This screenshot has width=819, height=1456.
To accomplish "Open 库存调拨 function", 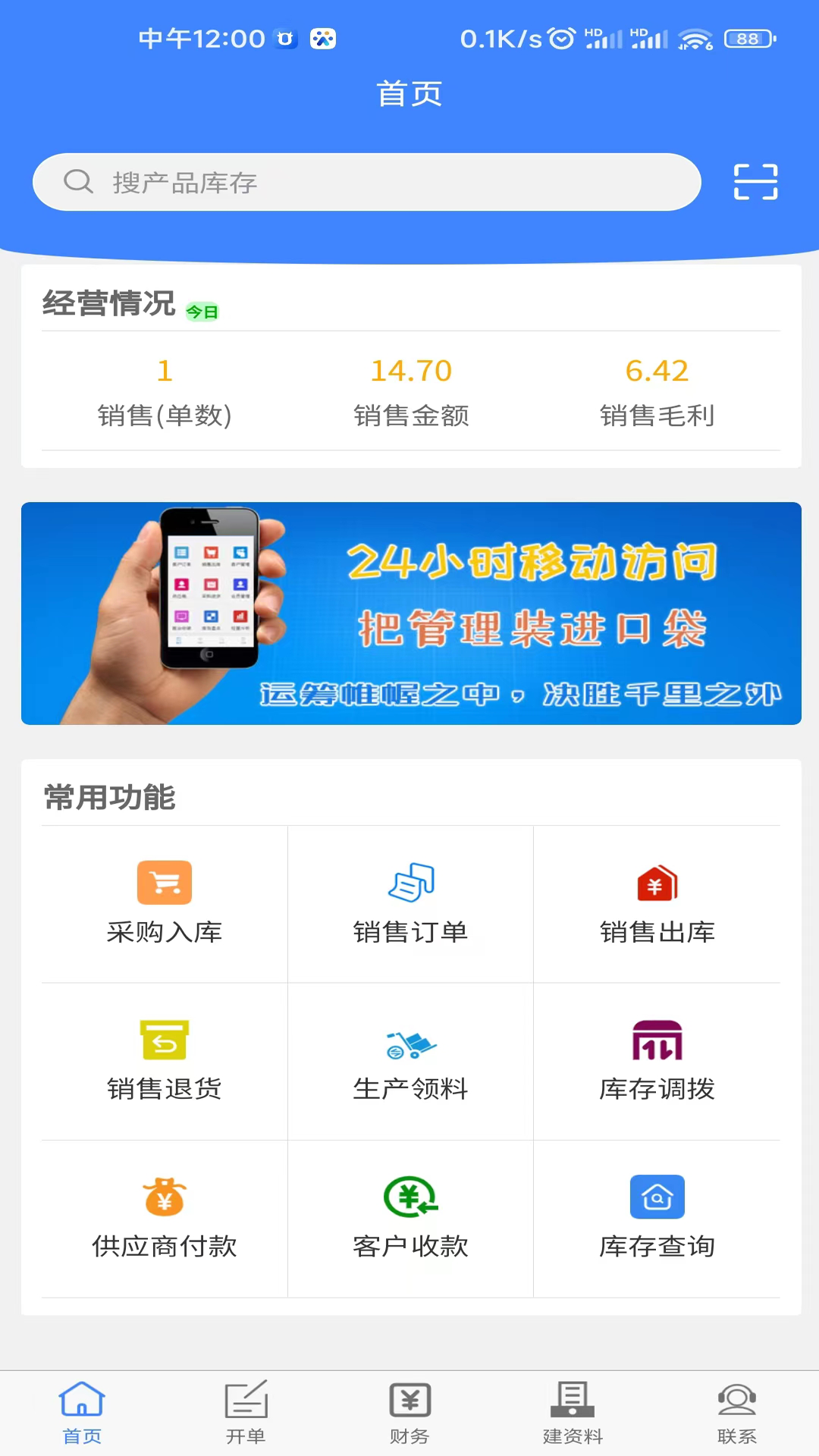I will pyautogui.click(x=657, y=1060).
